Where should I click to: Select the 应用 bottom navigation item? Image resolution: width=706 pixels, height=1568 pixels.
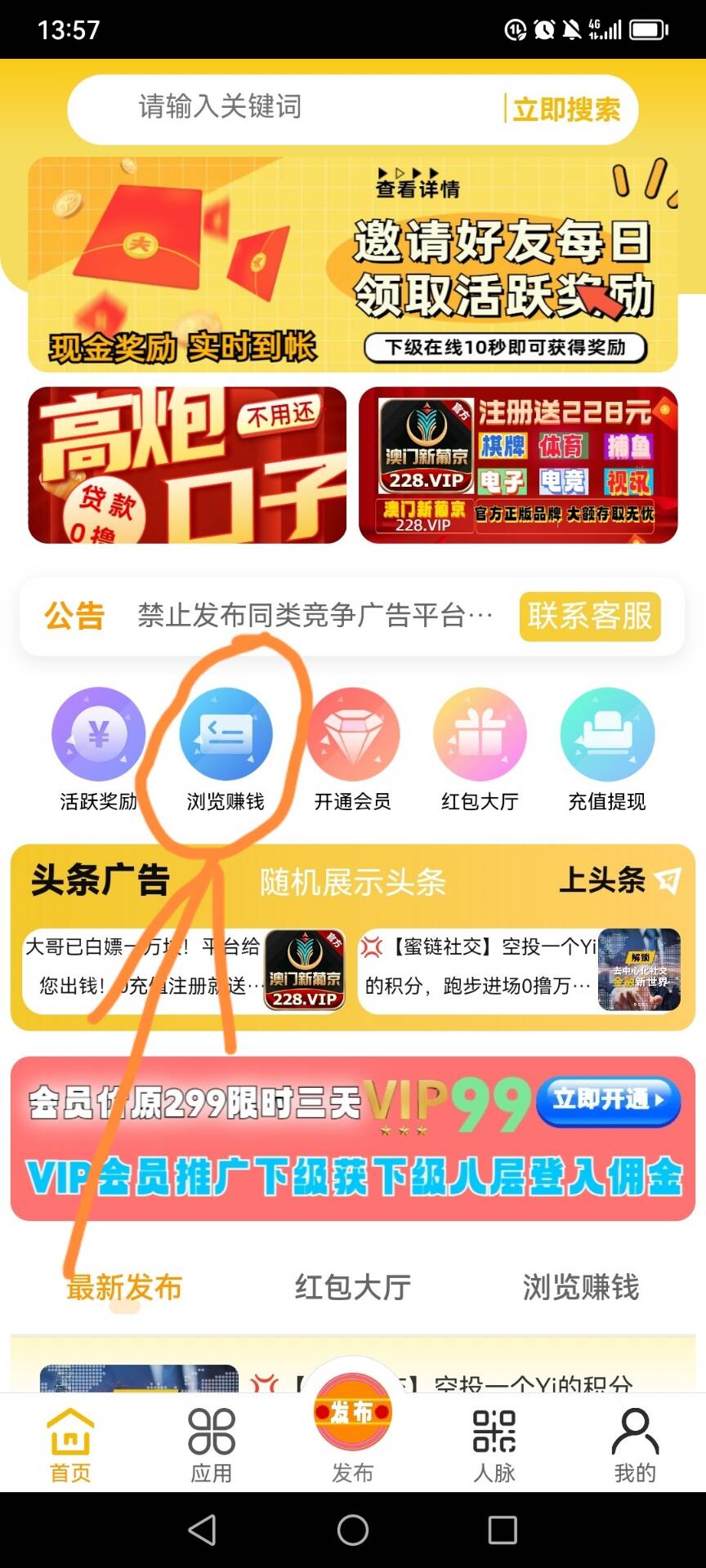tap(212, 1444)
